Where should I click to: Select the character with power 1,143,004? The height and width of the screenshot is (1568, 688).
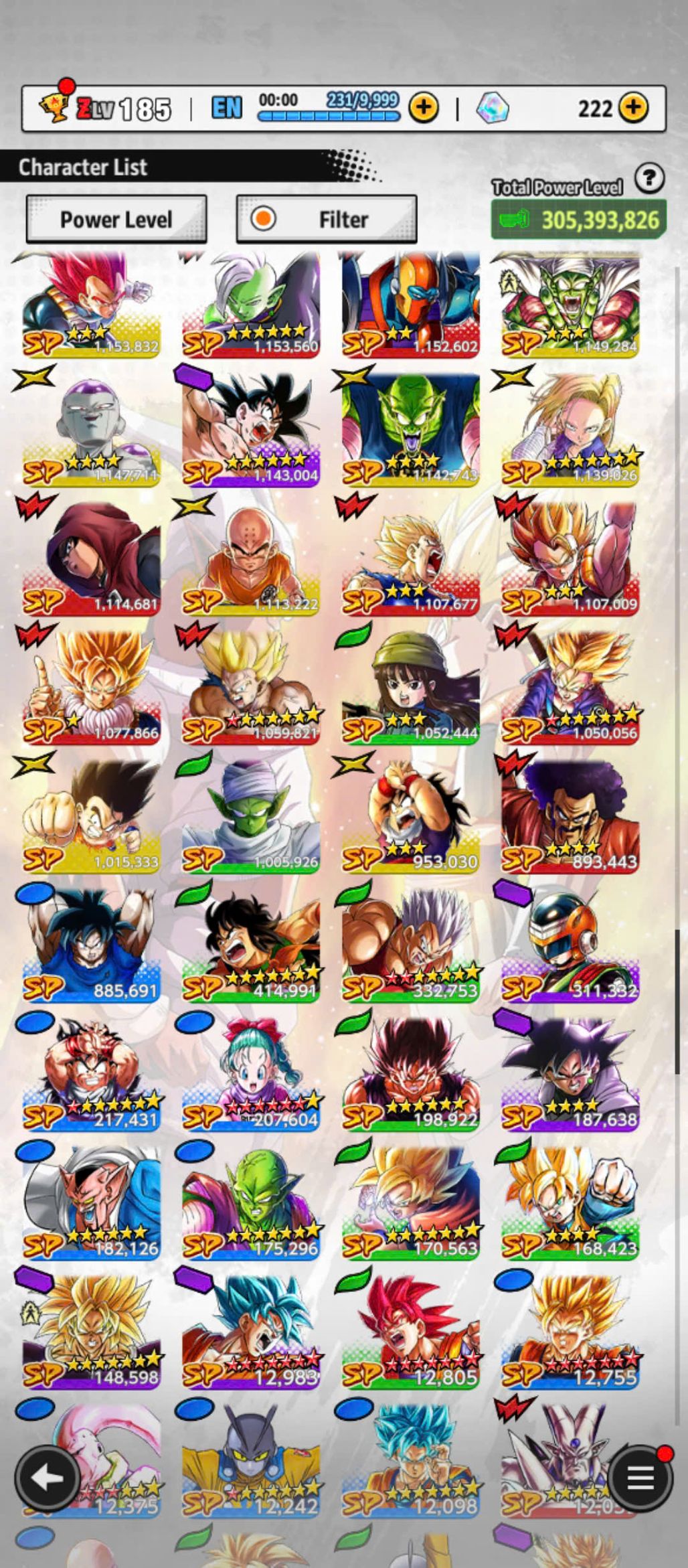(251, 428)
